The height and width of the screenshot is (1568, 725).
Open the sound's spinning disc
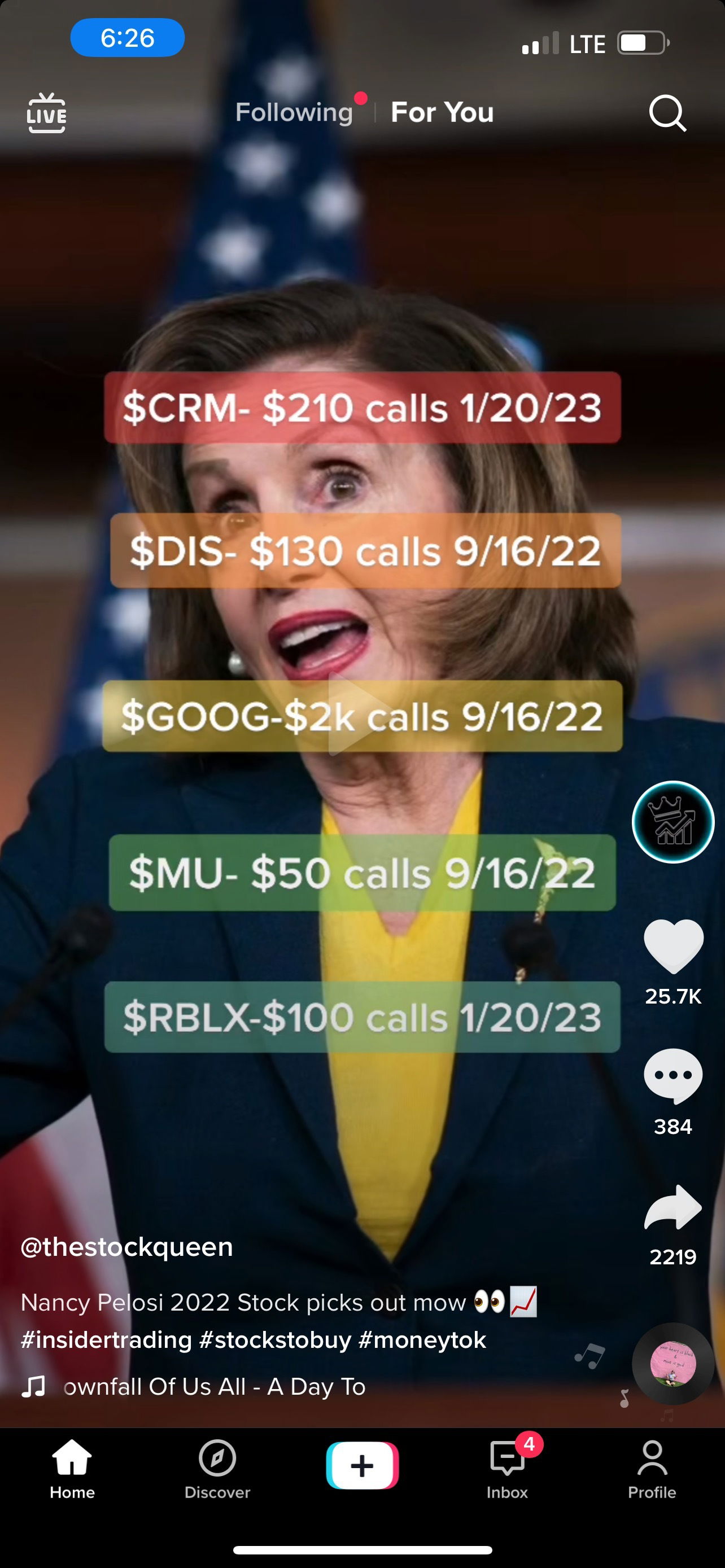672,1364
